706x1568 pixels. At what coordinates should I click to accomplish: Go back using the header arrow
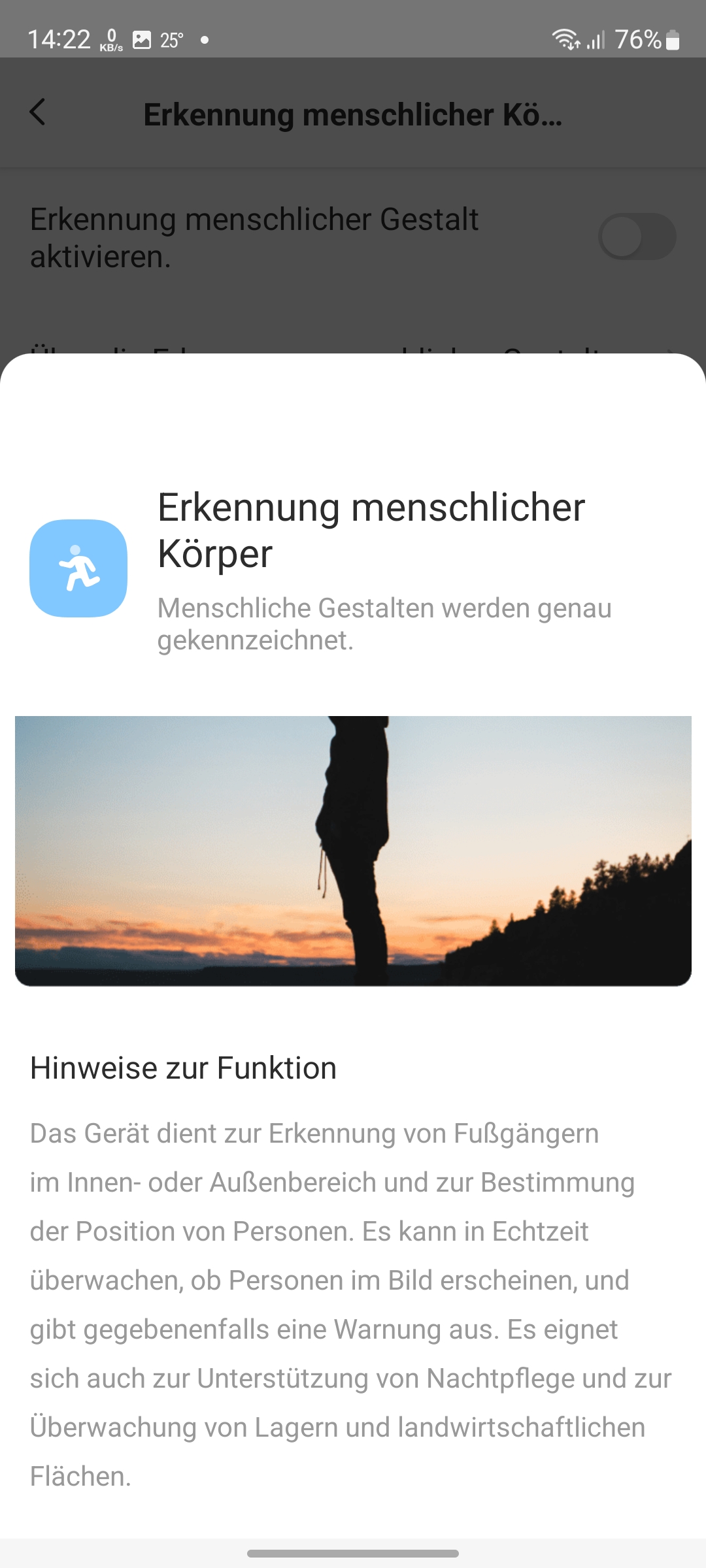click(38, 112)
